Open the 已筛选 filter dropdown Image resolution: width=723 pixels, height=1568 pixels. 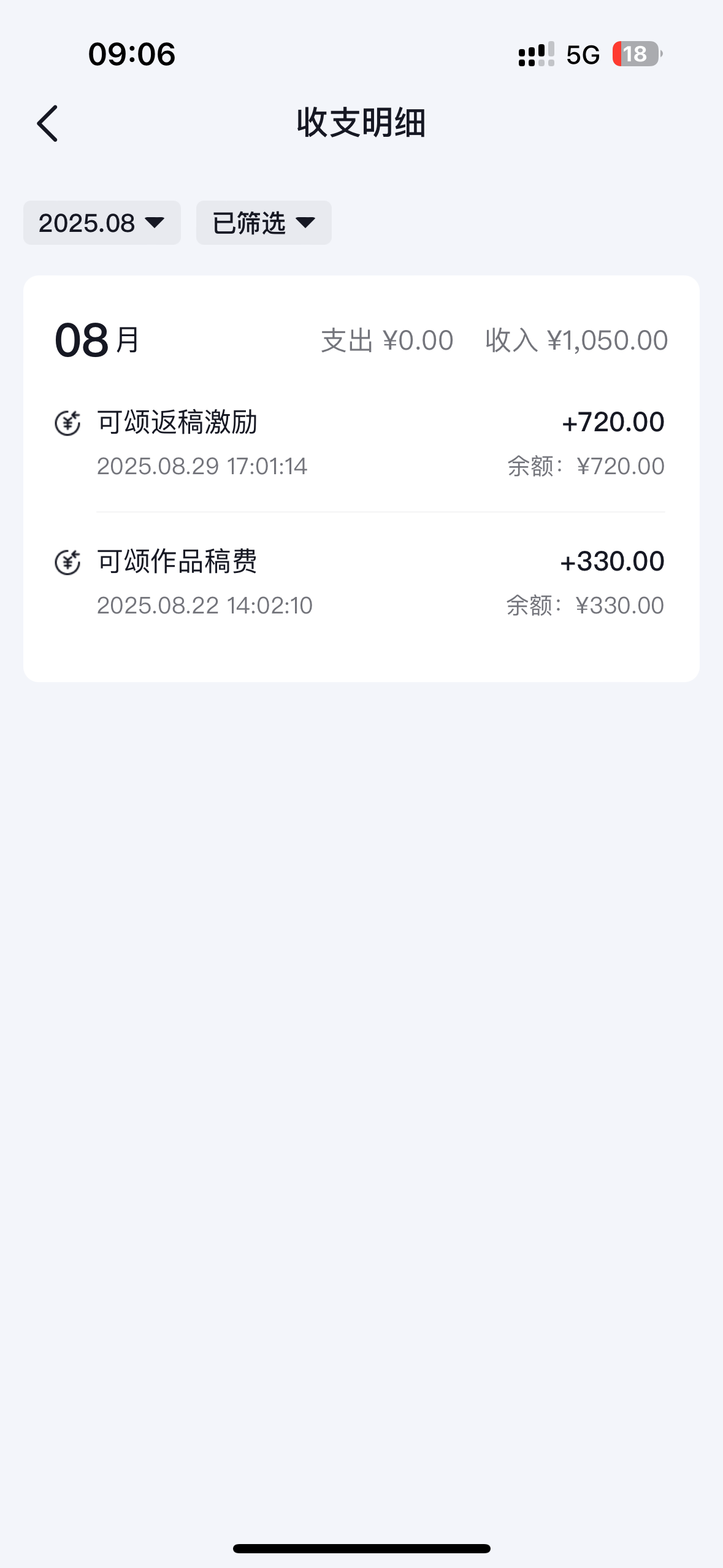(264, 223)
